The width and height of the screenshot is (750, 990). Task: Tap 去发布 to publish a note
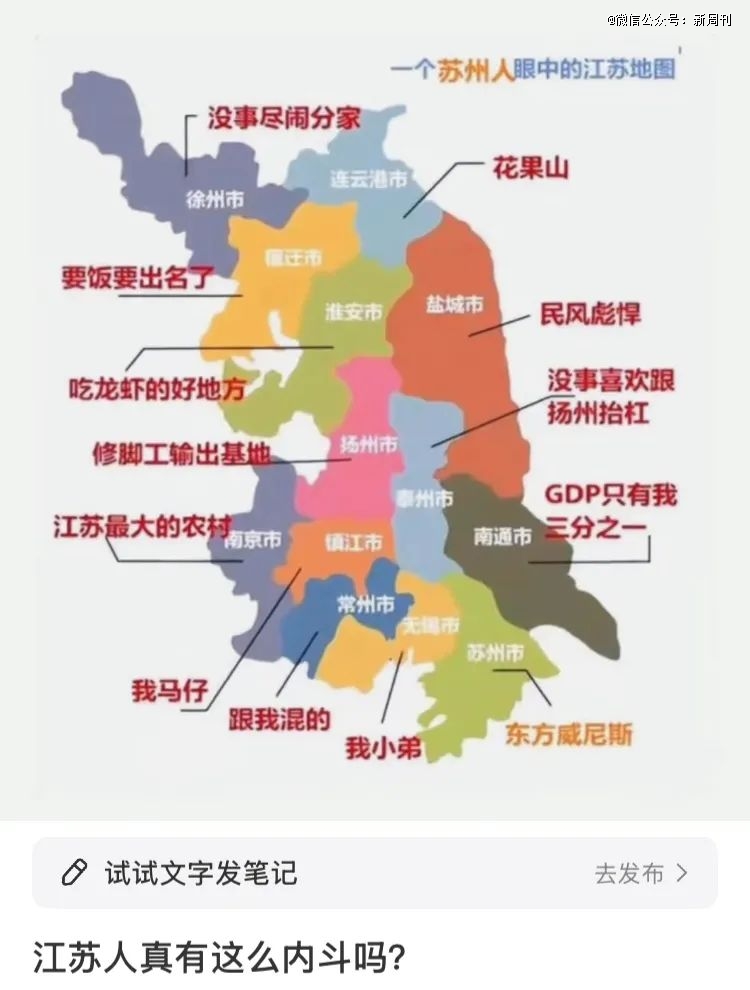(641, 873)
